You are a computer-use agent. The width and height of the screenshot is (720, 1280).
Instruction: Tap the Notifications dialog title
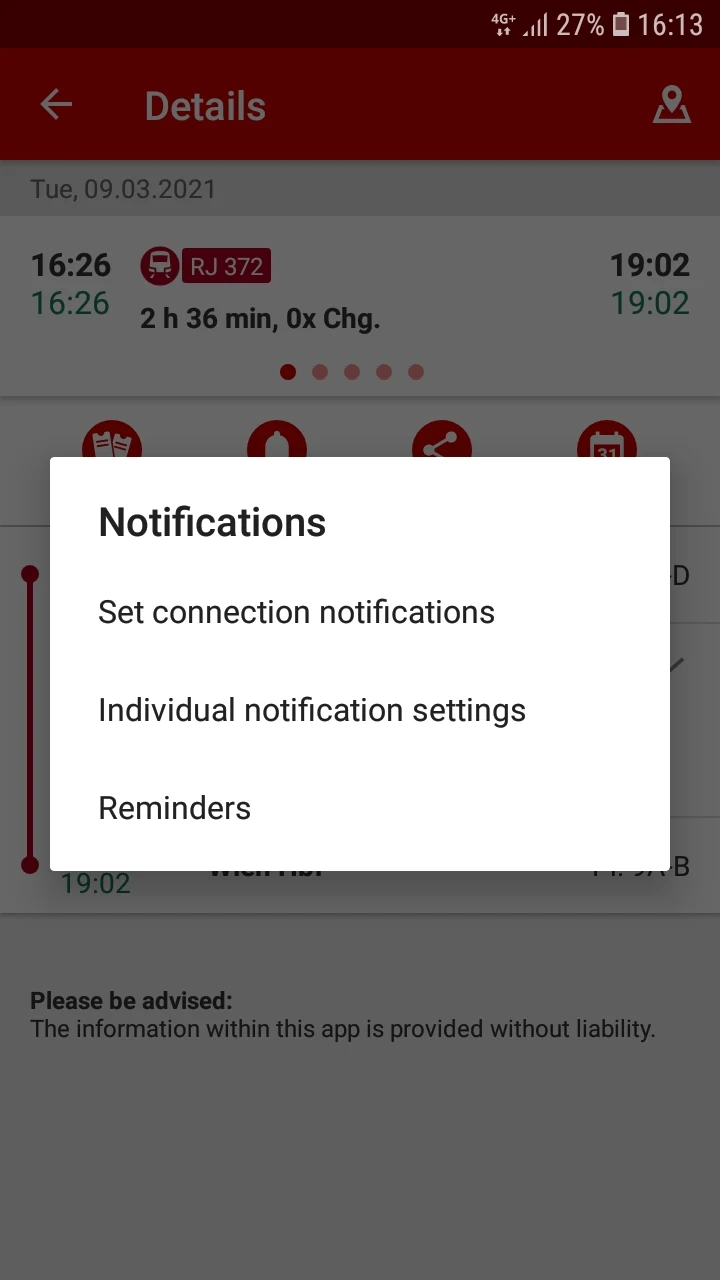point(211,522)
